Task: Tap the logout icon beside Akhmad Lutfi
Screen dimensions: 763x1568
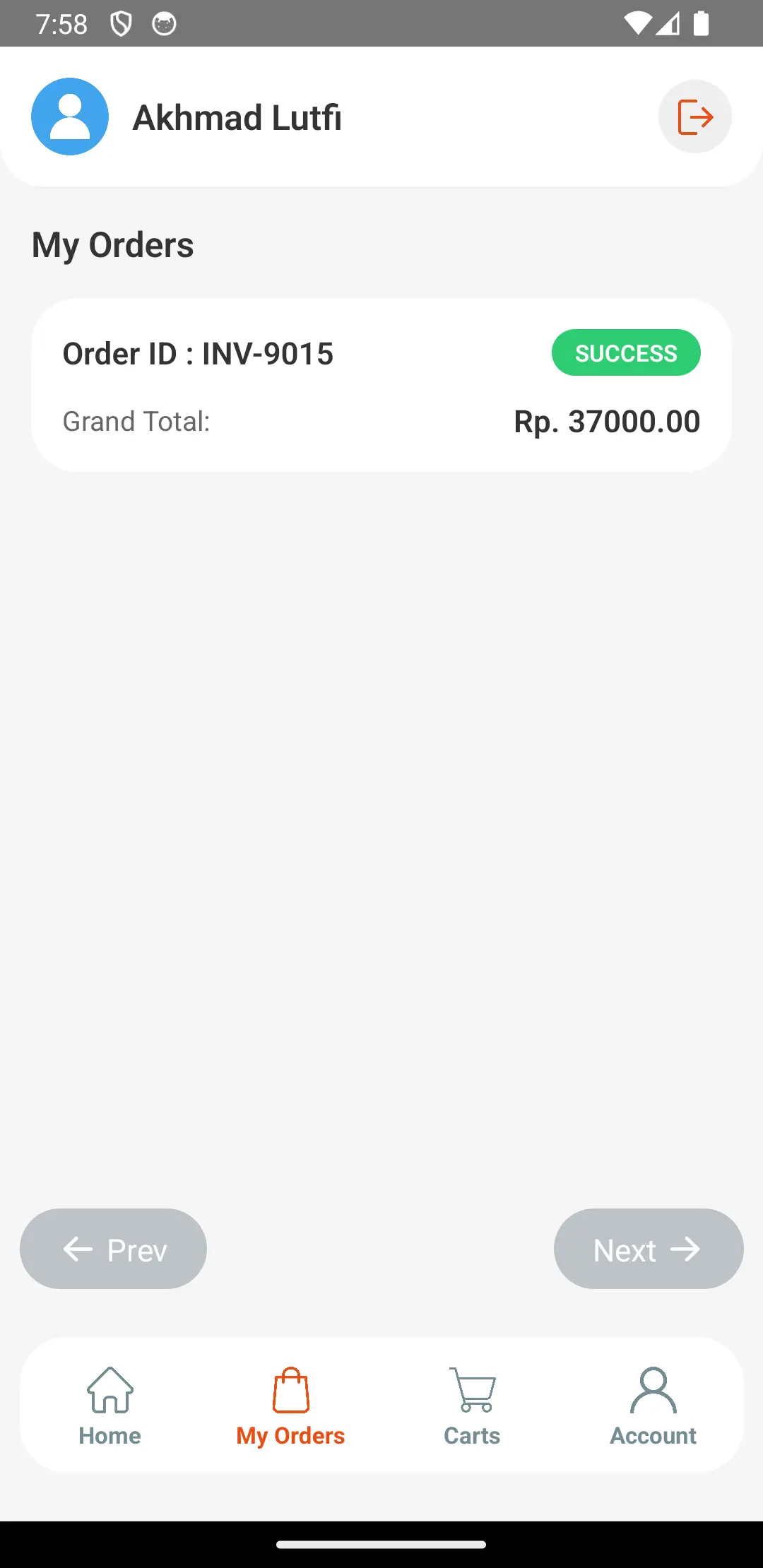Action: click(x=694, y=117)
